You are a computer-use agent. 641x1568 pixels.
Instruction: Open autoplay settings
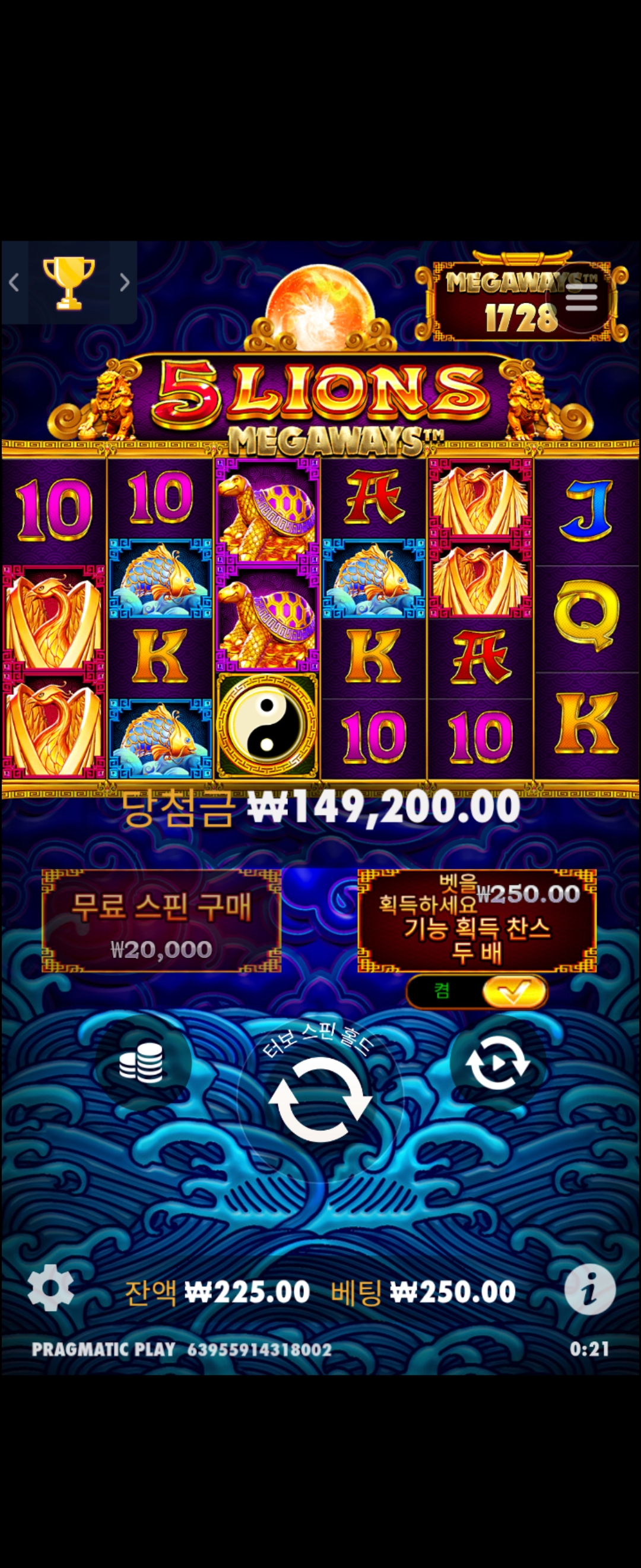tap(497, 1063)
